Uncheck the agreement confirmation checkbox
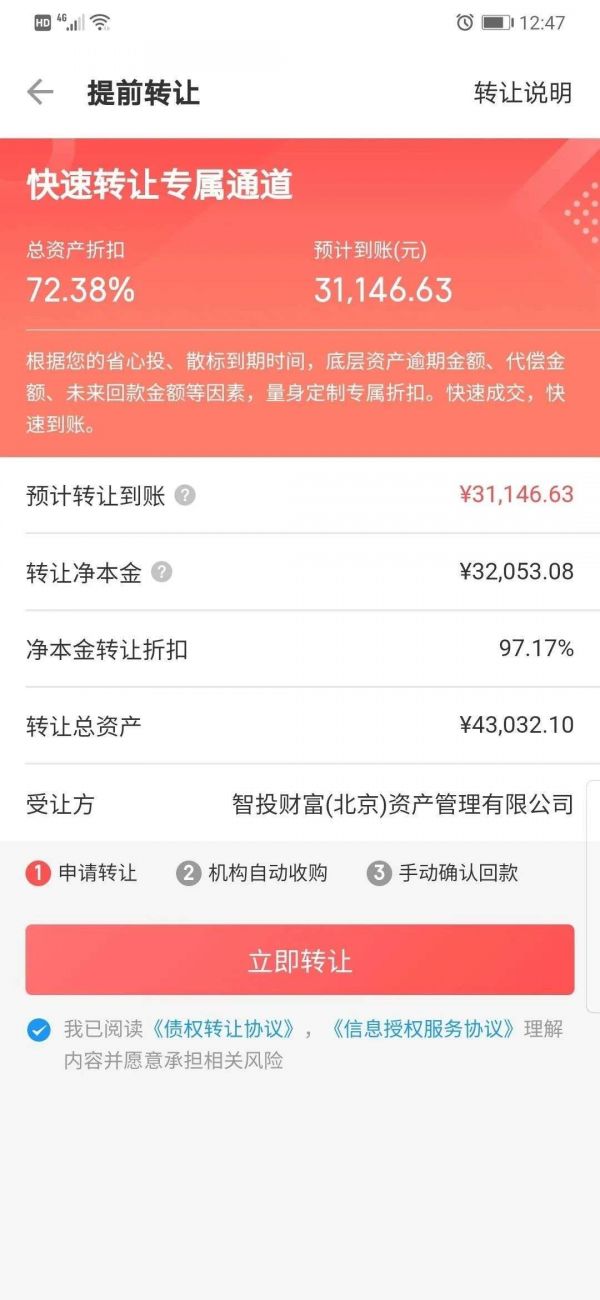600x1300 pixels. [39, 1030]
